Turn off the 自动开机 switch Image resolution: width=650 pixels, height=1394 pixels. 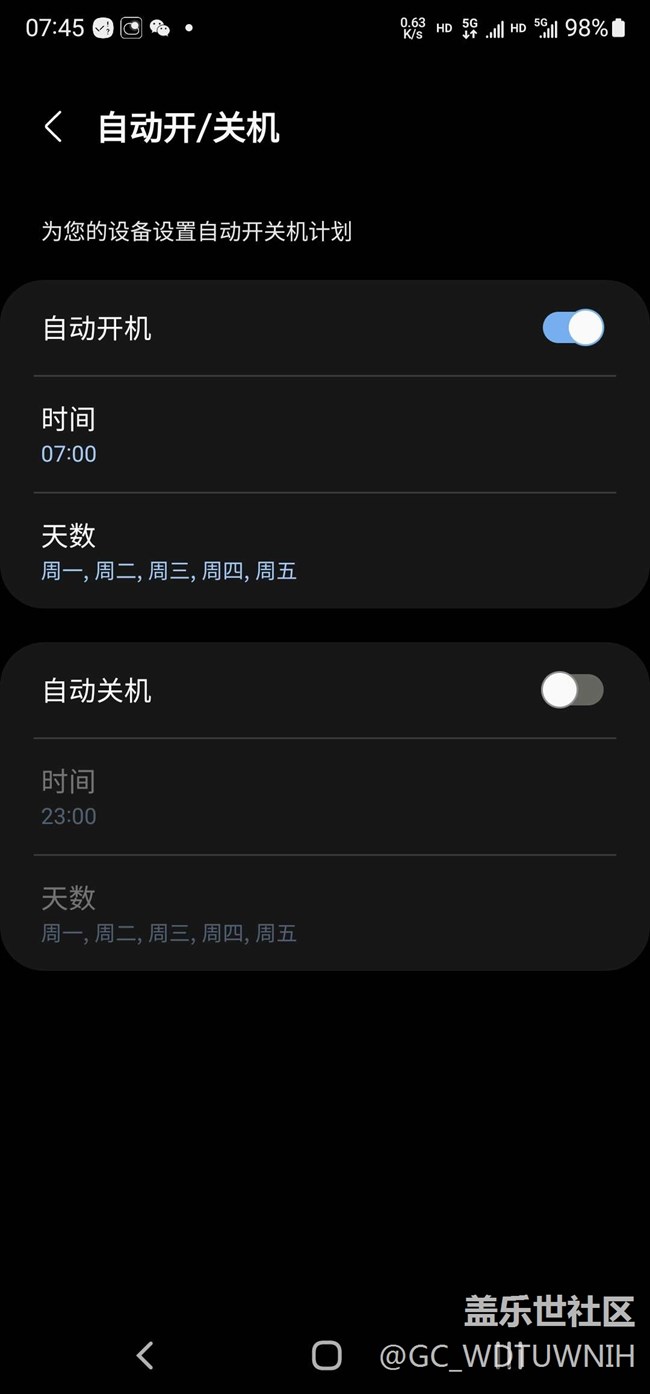(x=573, y=328)
